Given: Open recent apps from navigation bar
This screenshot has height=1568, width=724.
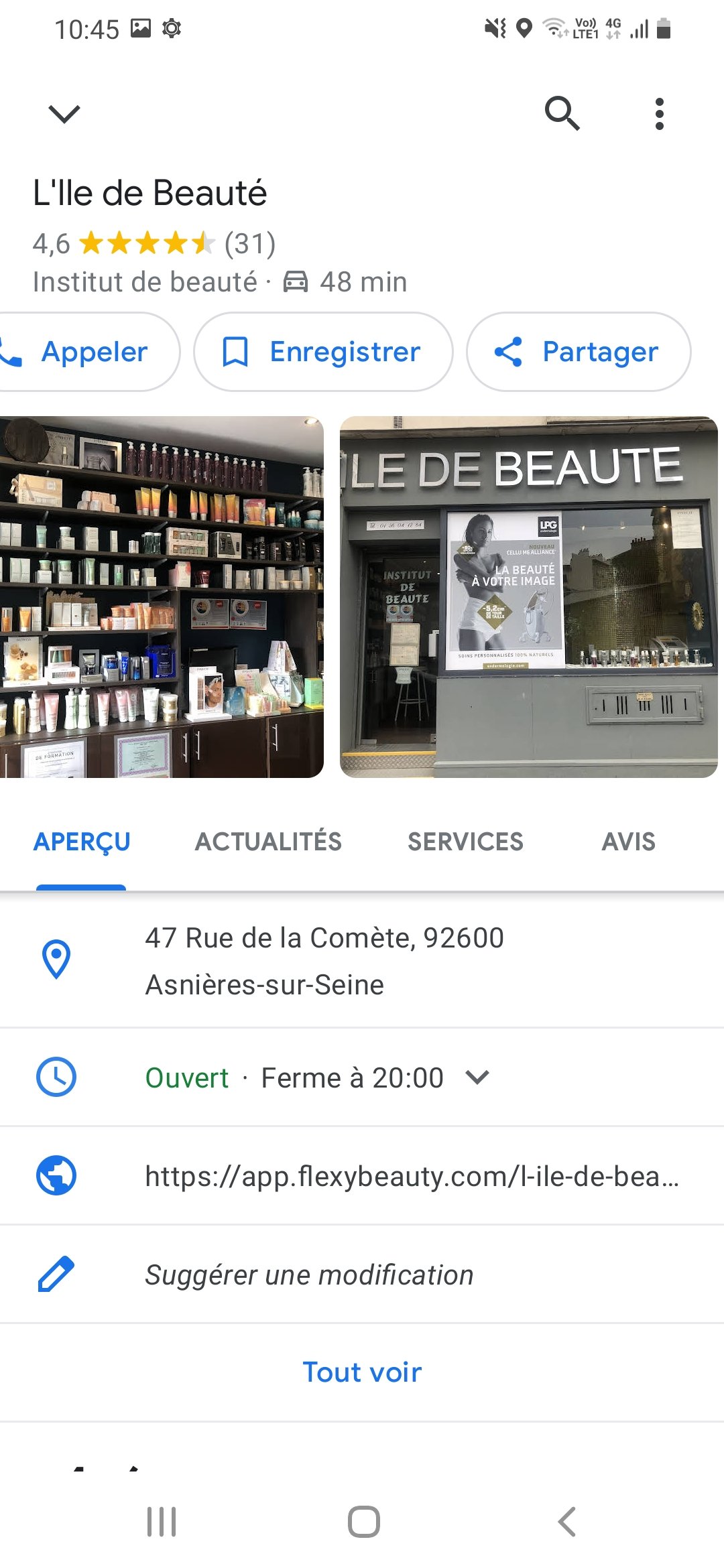Looking at the screenshot, I should [x=162, y=1521].
